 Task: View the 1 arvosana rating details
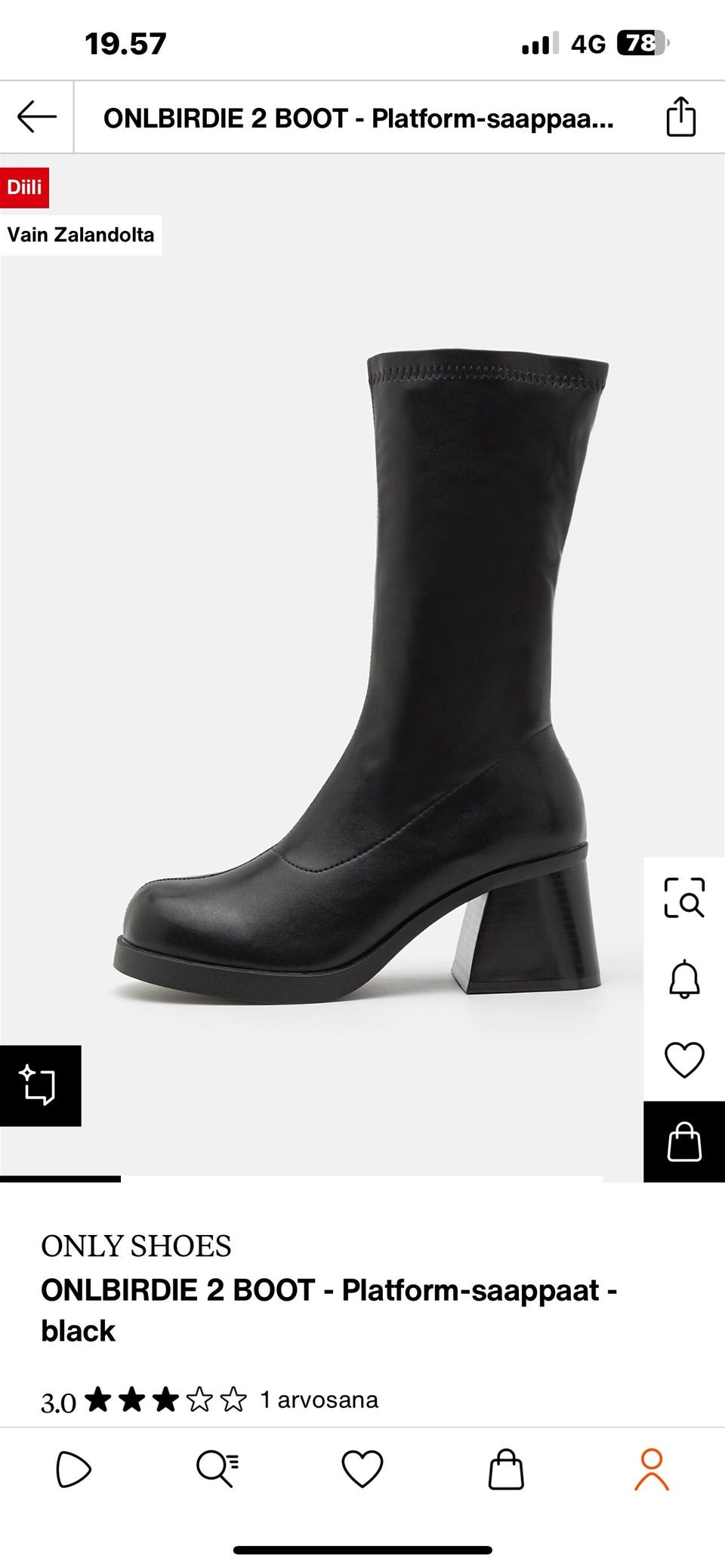pyautogui.click(x=319, y=1400)
